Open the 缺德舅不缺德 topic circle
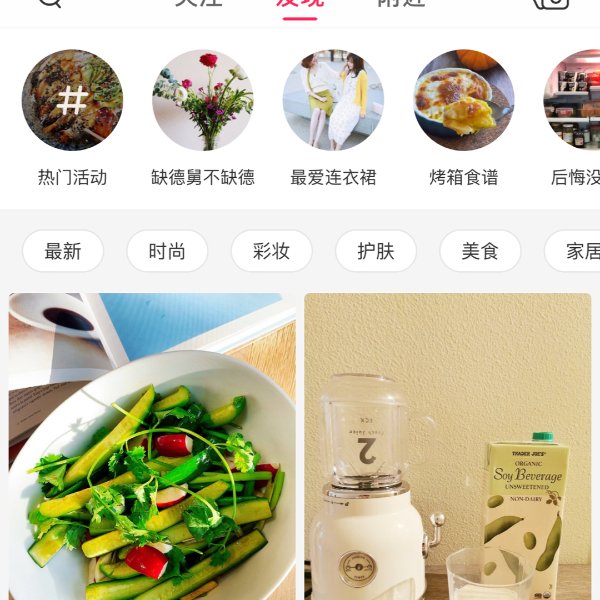The image size is (600, 600). click(x=202, y=100)
